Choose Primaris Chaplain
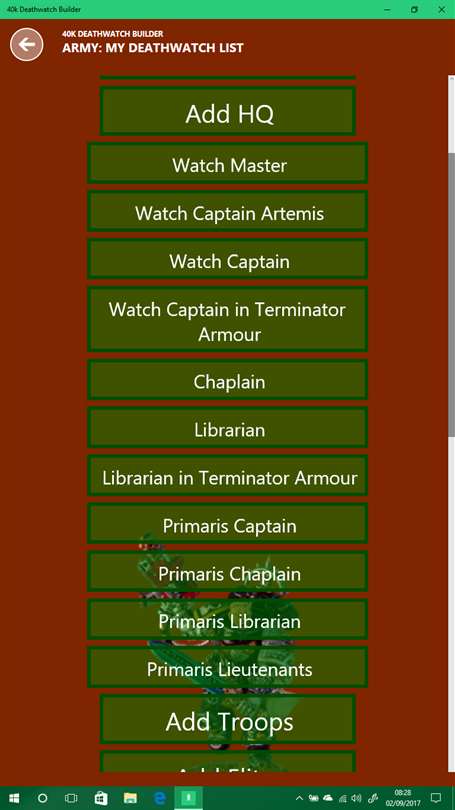Screen dimensions: 455x810 coord(228,572)
